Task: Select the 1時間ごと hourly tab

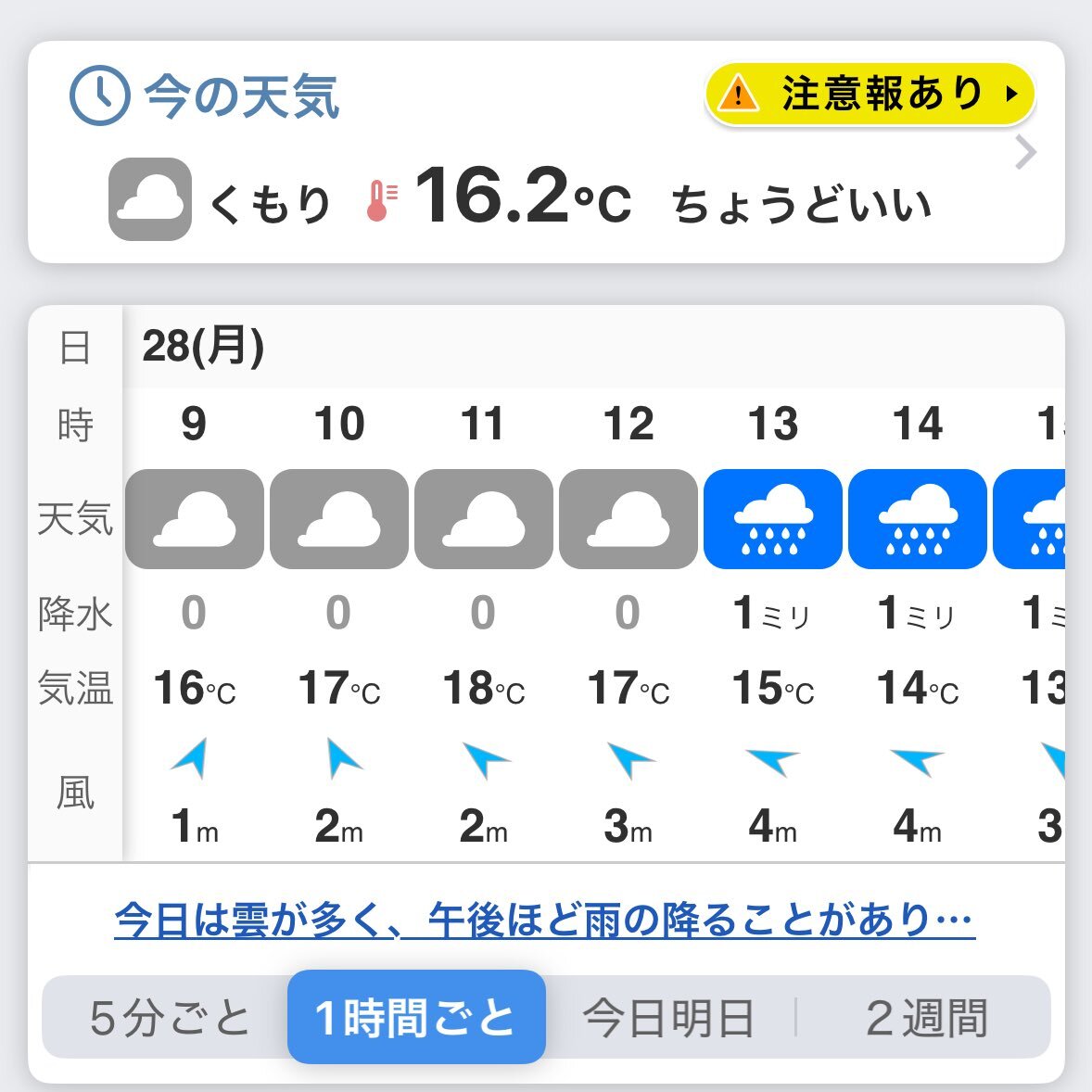Action: coord(416,1018)
